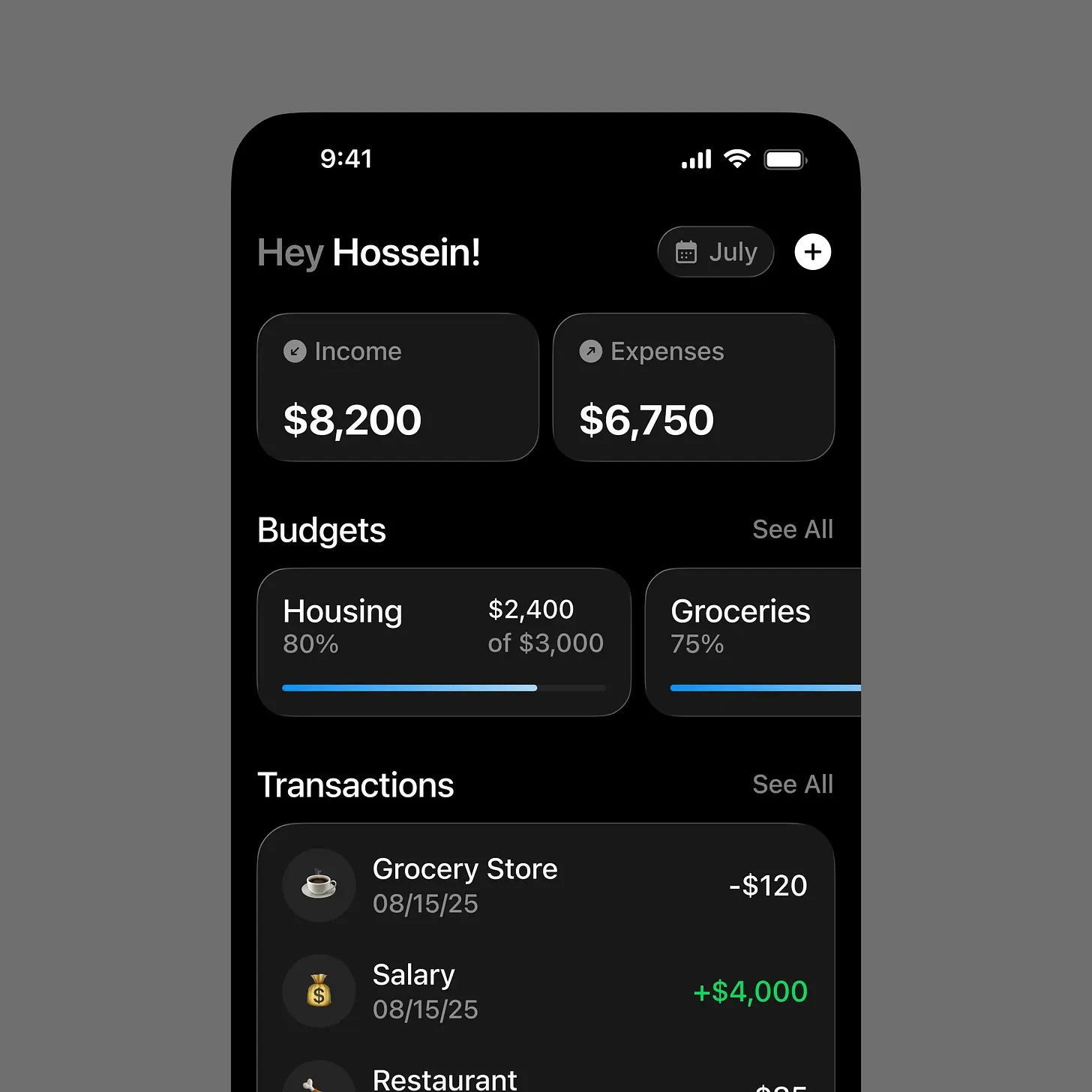
Task: Open the July month picker
Action: (715, 252)
